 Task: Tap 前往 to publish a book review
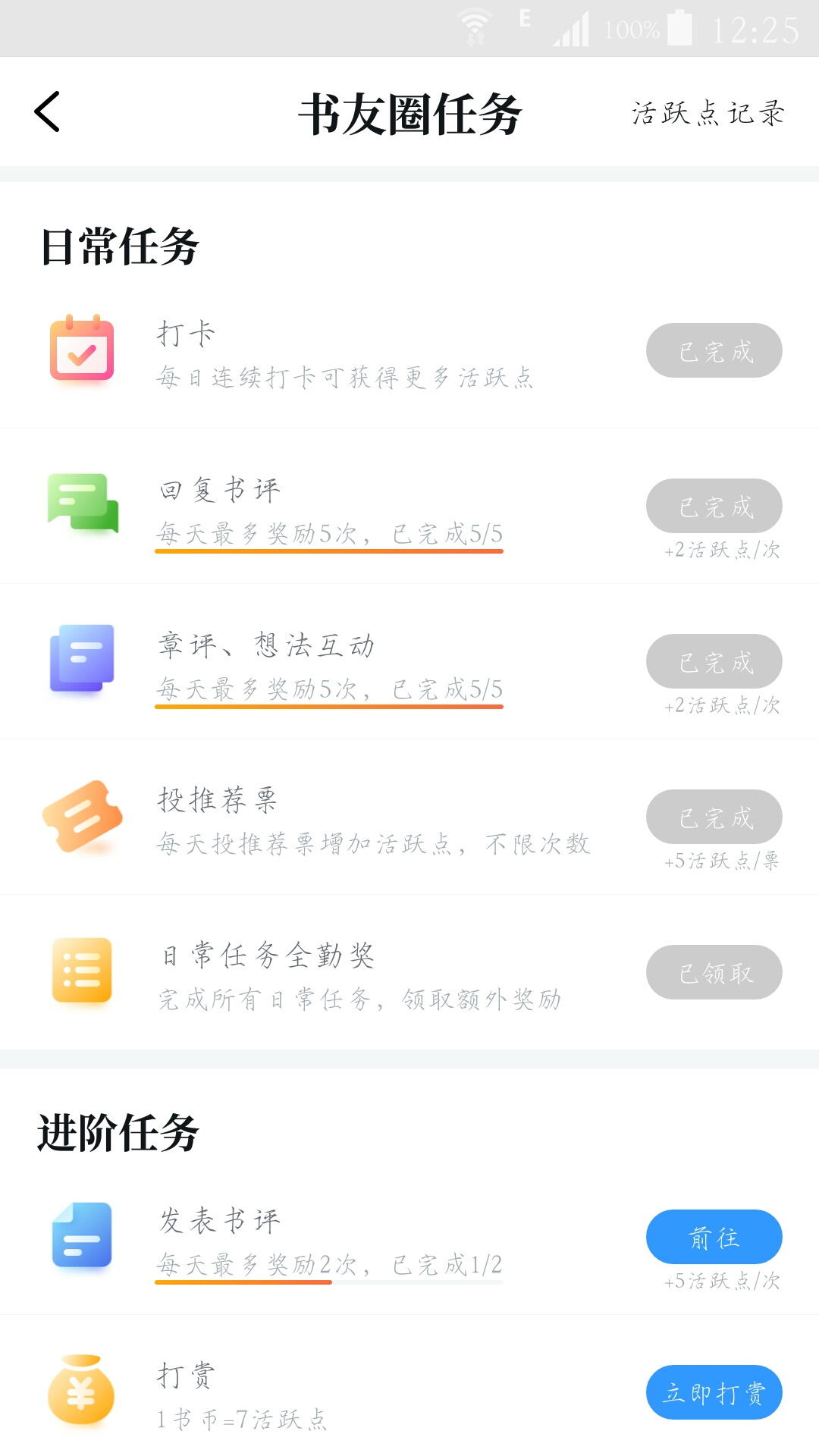tap(714, 1237)
